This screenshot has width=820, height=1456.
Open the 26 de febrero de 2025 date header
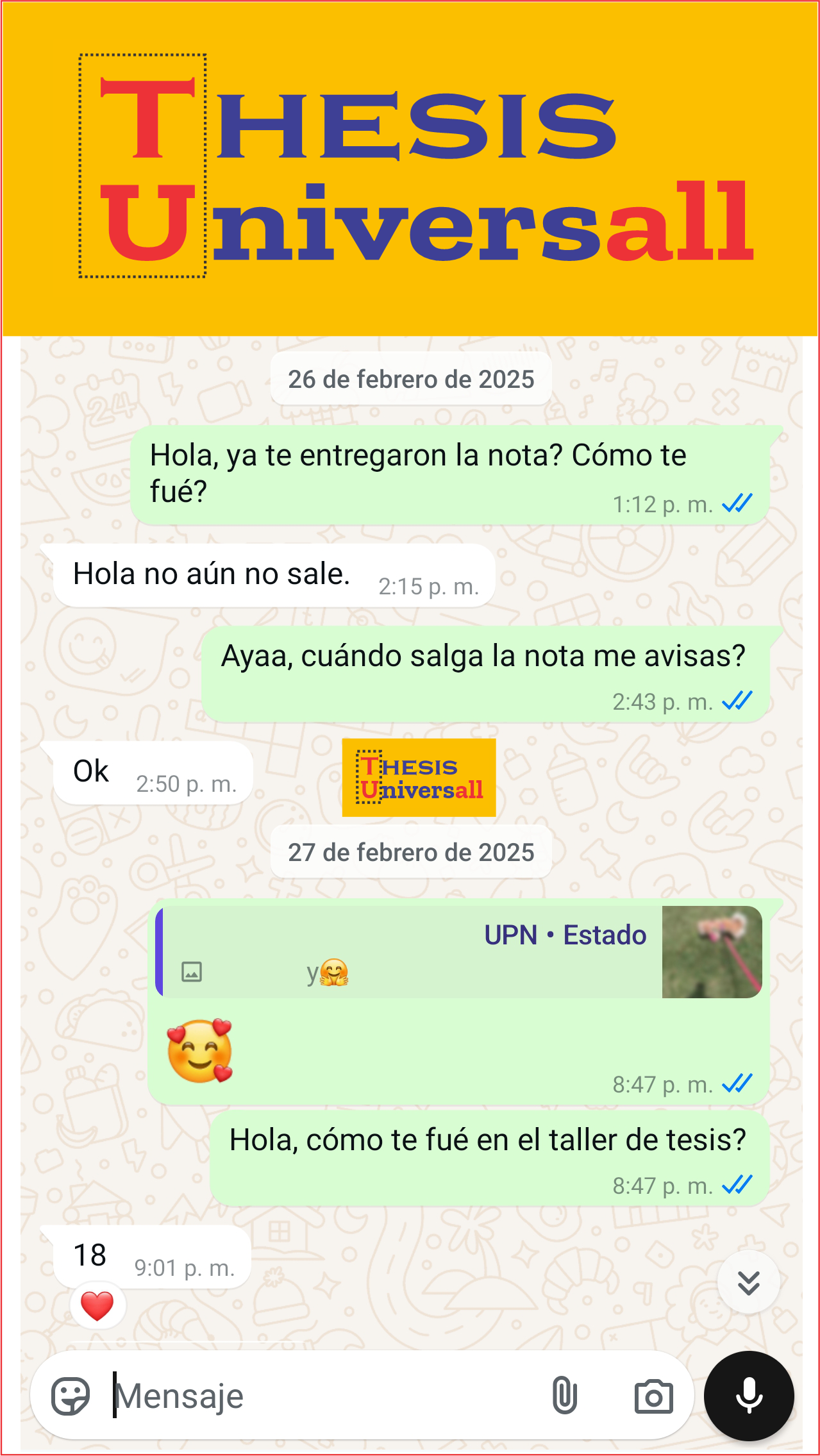410,379
